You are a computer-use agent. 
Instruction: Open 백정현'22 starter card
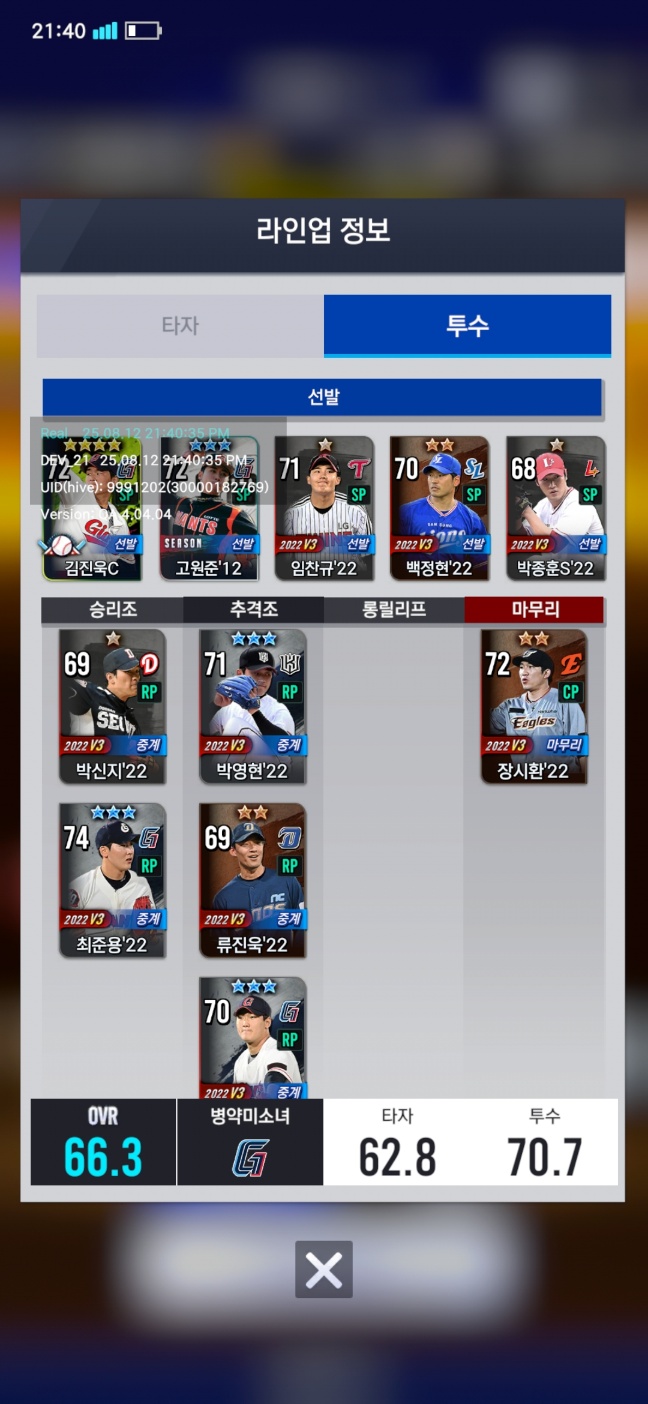tap(439, 508)
